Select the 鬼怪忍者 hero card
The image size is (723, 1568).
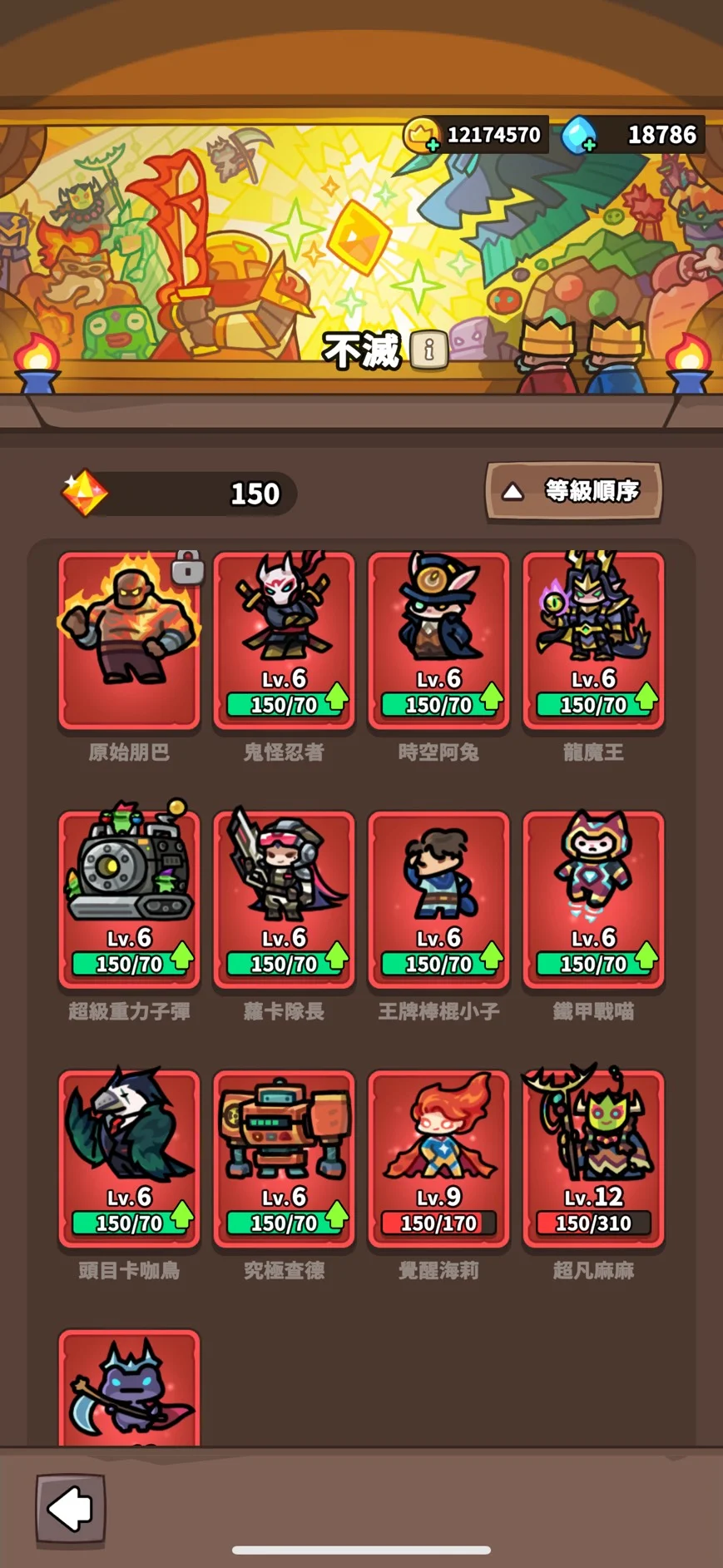point(284,638)
